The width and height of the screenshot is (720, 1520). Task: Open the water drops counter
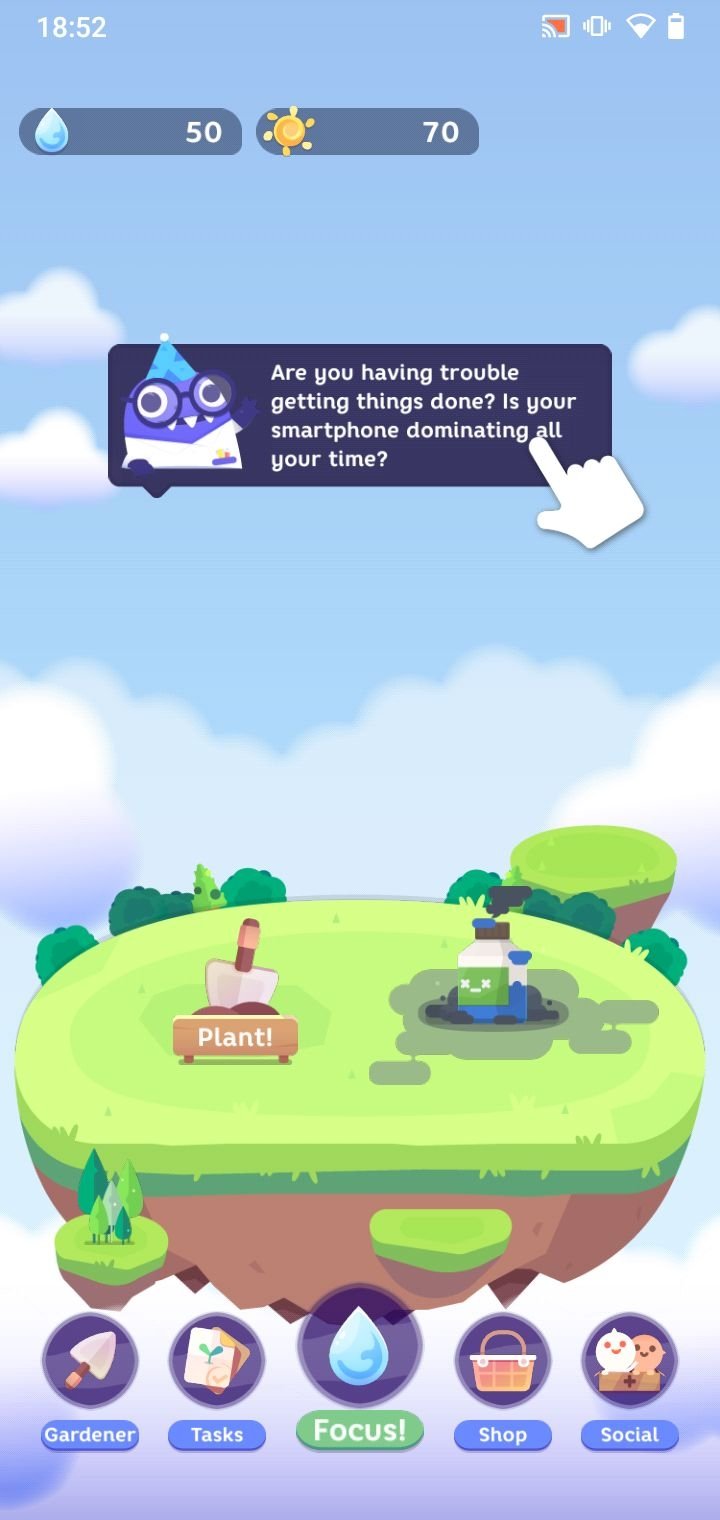coord(130,132)
